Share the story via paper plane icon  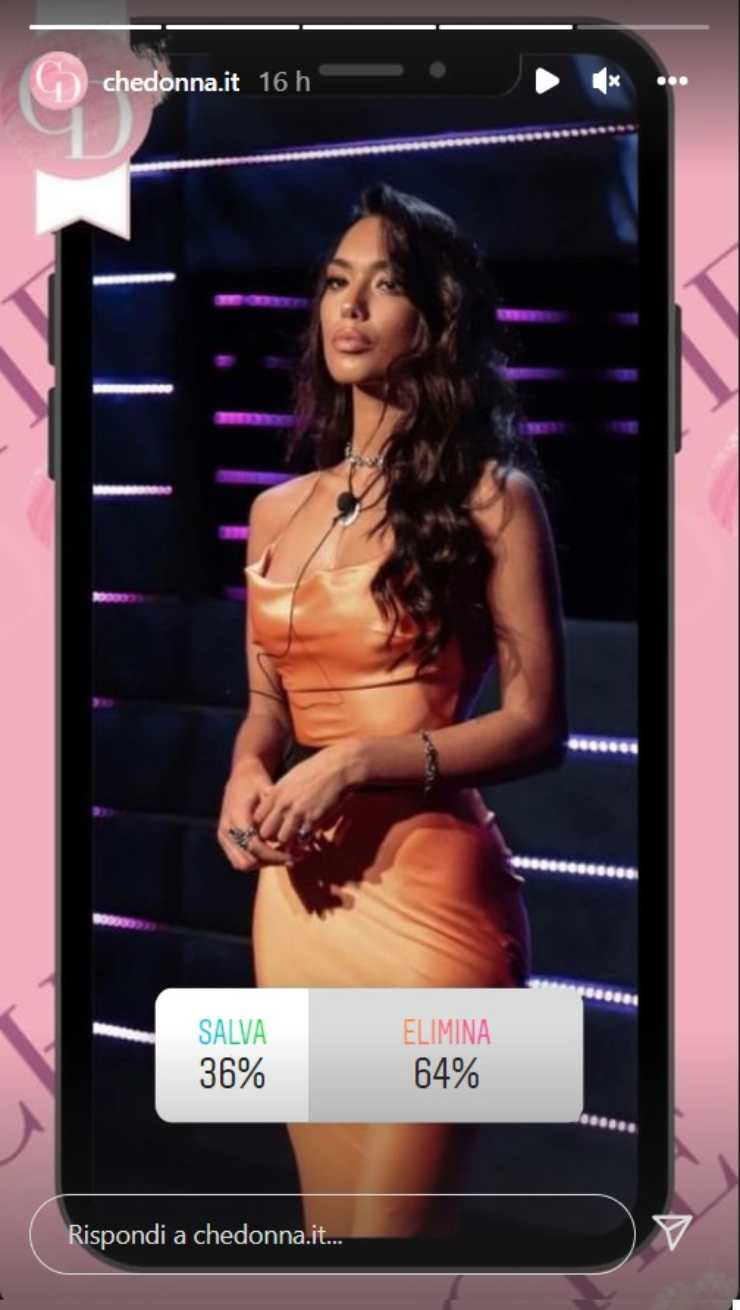click(x=671, y=1231)
